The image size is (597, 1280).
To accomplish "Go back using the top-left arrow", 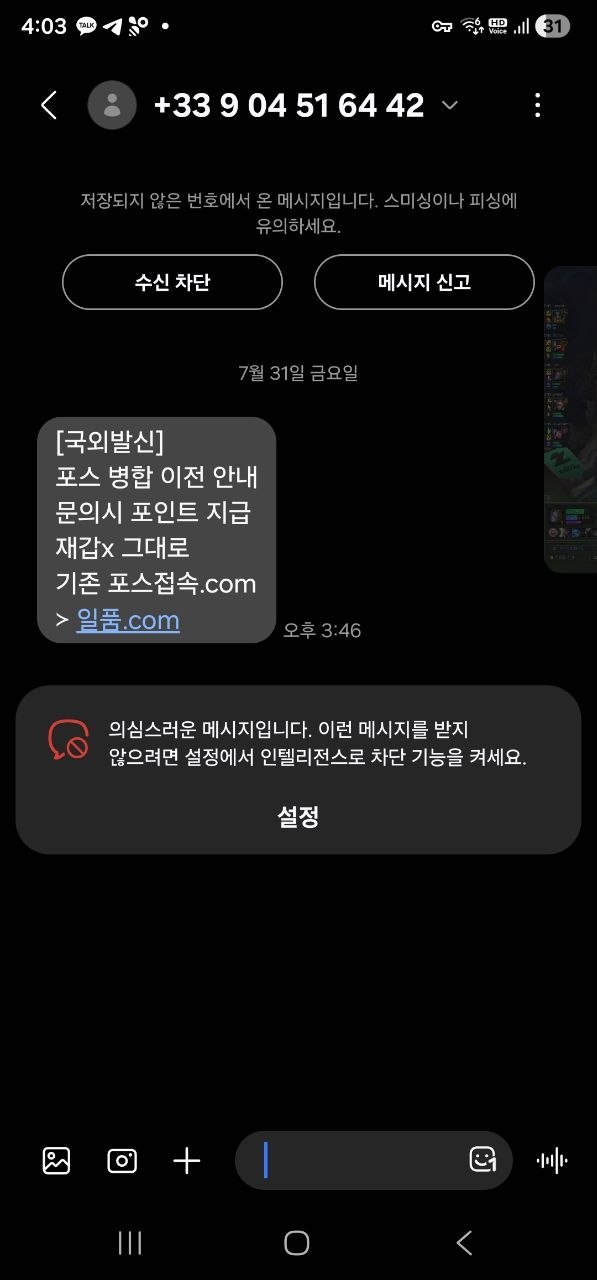I will click(48, 105).
